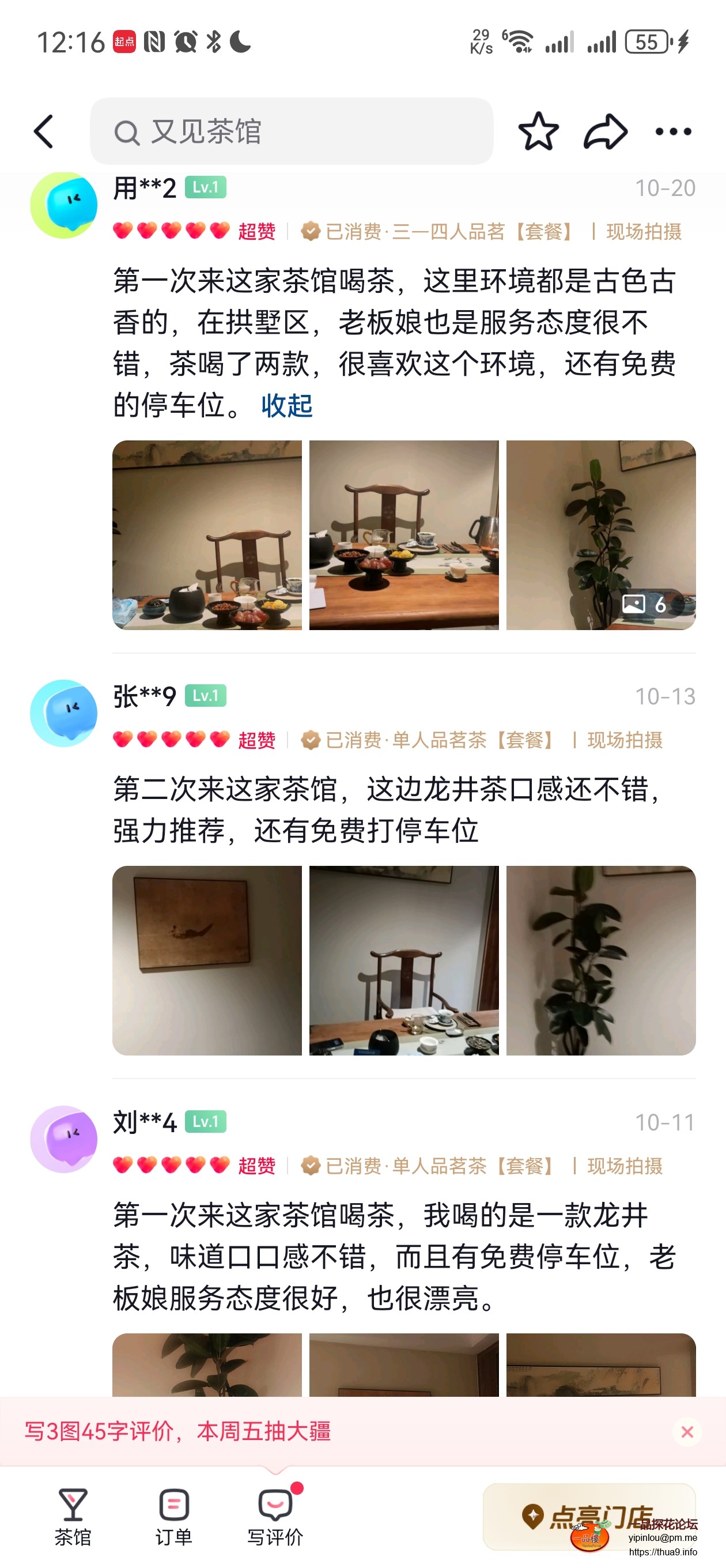Open the store location button at bottom right
This screenshot has width=726, height=1568.
click(588, 1516)
